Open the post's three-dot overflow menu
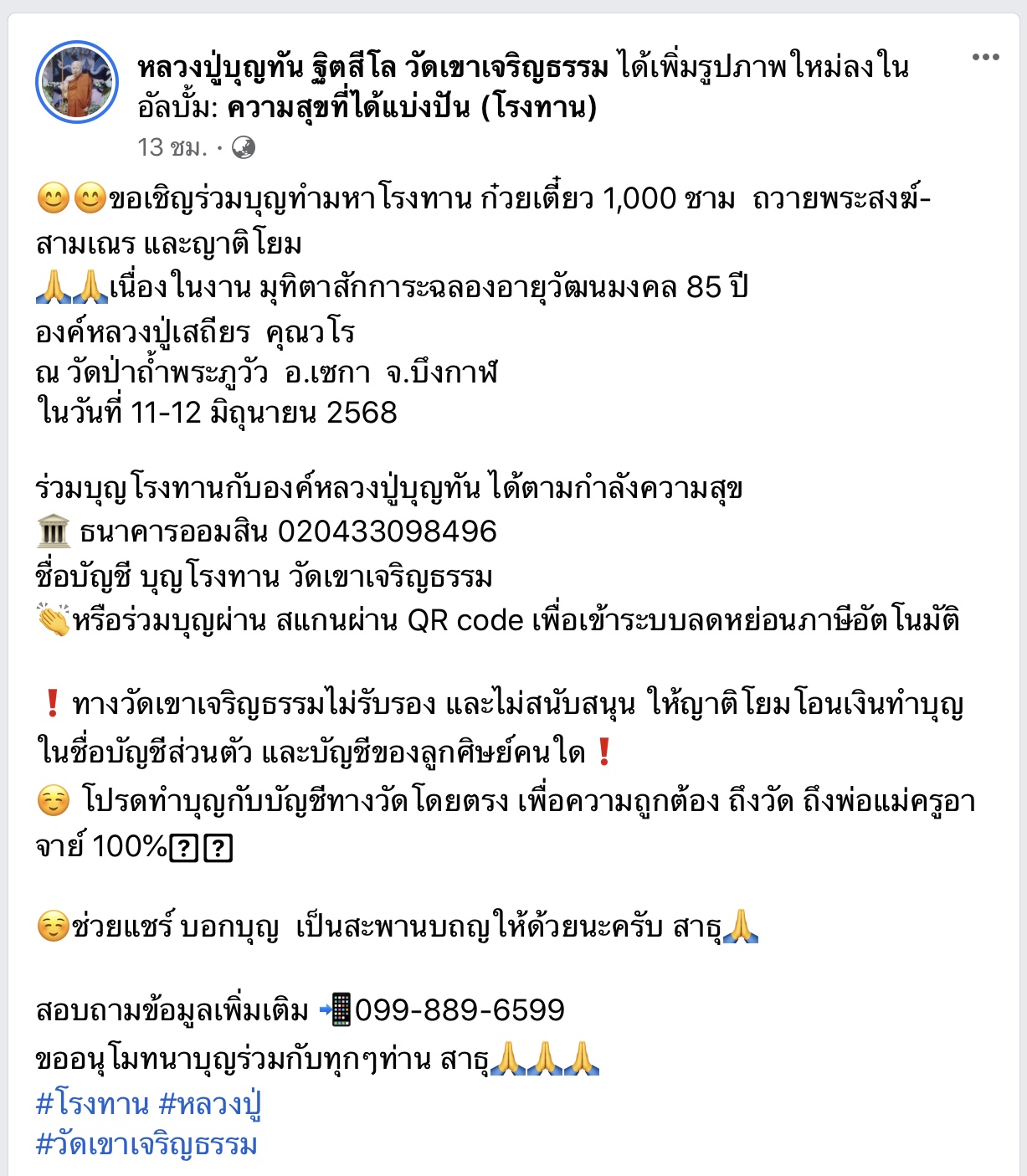 (985, 58)
